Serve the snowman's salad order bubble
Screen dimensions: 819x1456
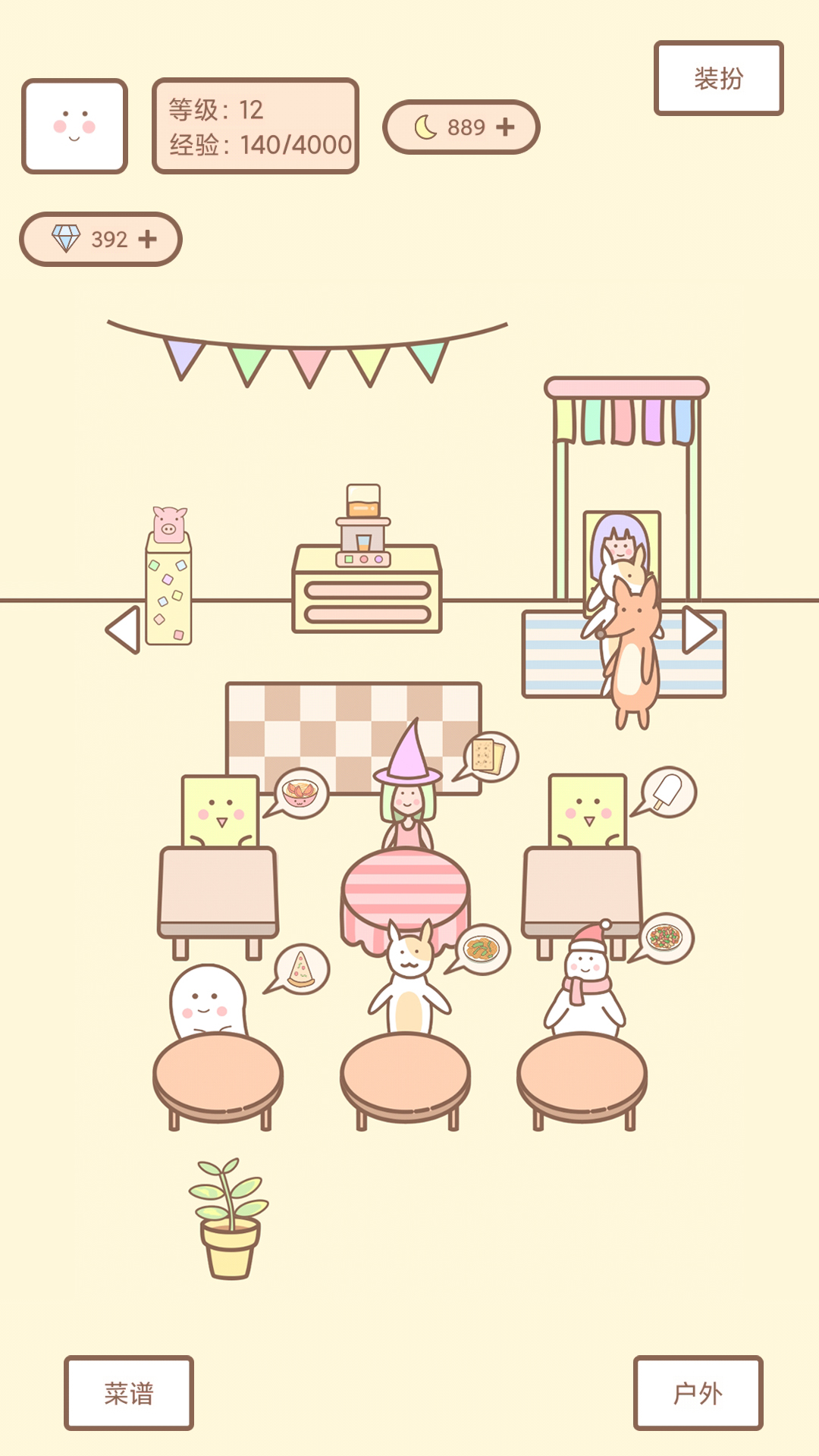[x=666, y=937]
